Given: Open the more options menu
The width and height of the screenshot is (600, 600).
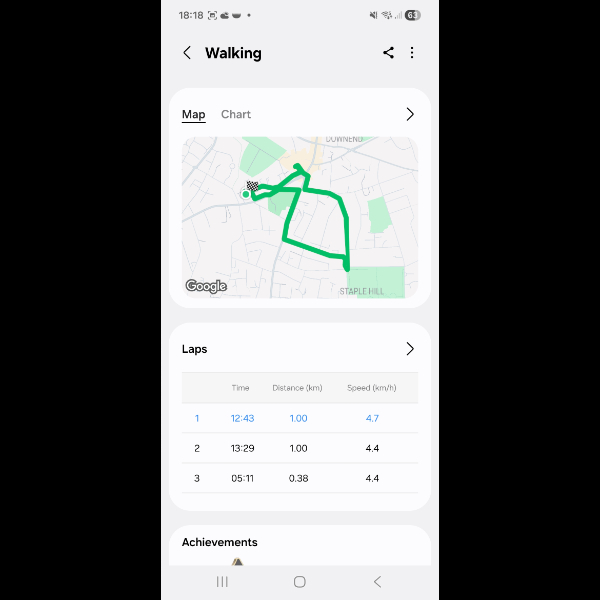Looking at the screenshot, I should [x=412, y=53].
